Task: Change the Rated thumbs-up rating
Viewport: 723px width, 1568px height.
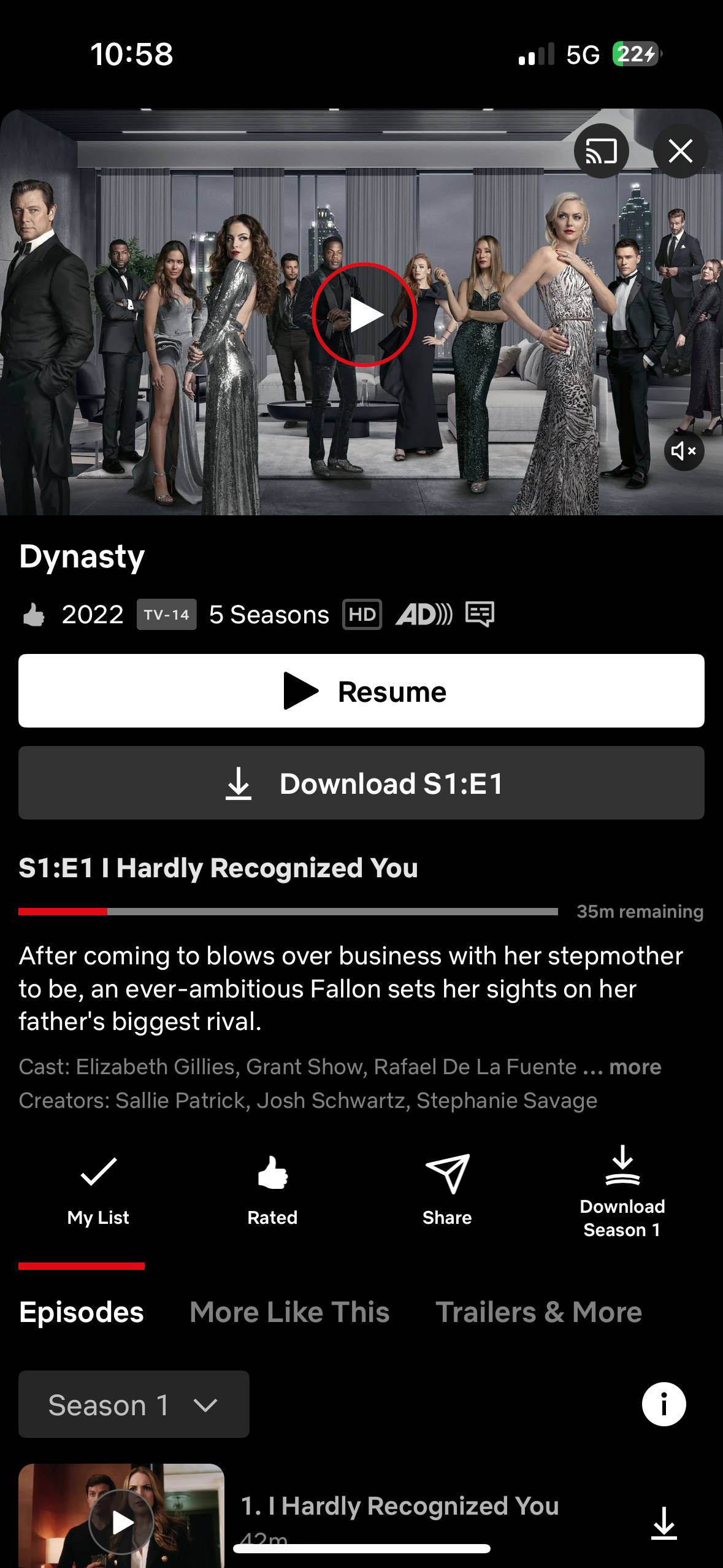Action: coord(272,1190)
